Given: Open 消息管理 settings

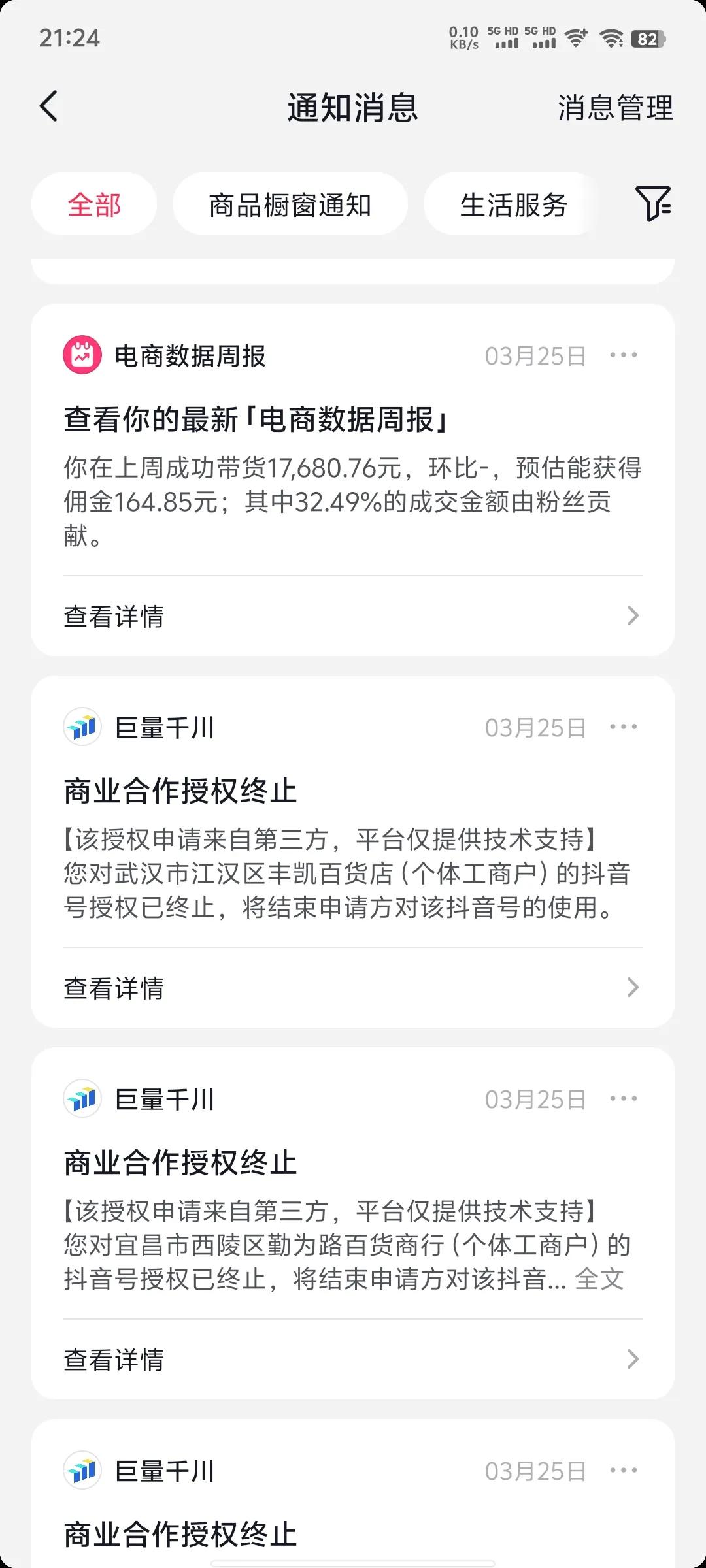Looking at the screenshot, I should [615, 108].
